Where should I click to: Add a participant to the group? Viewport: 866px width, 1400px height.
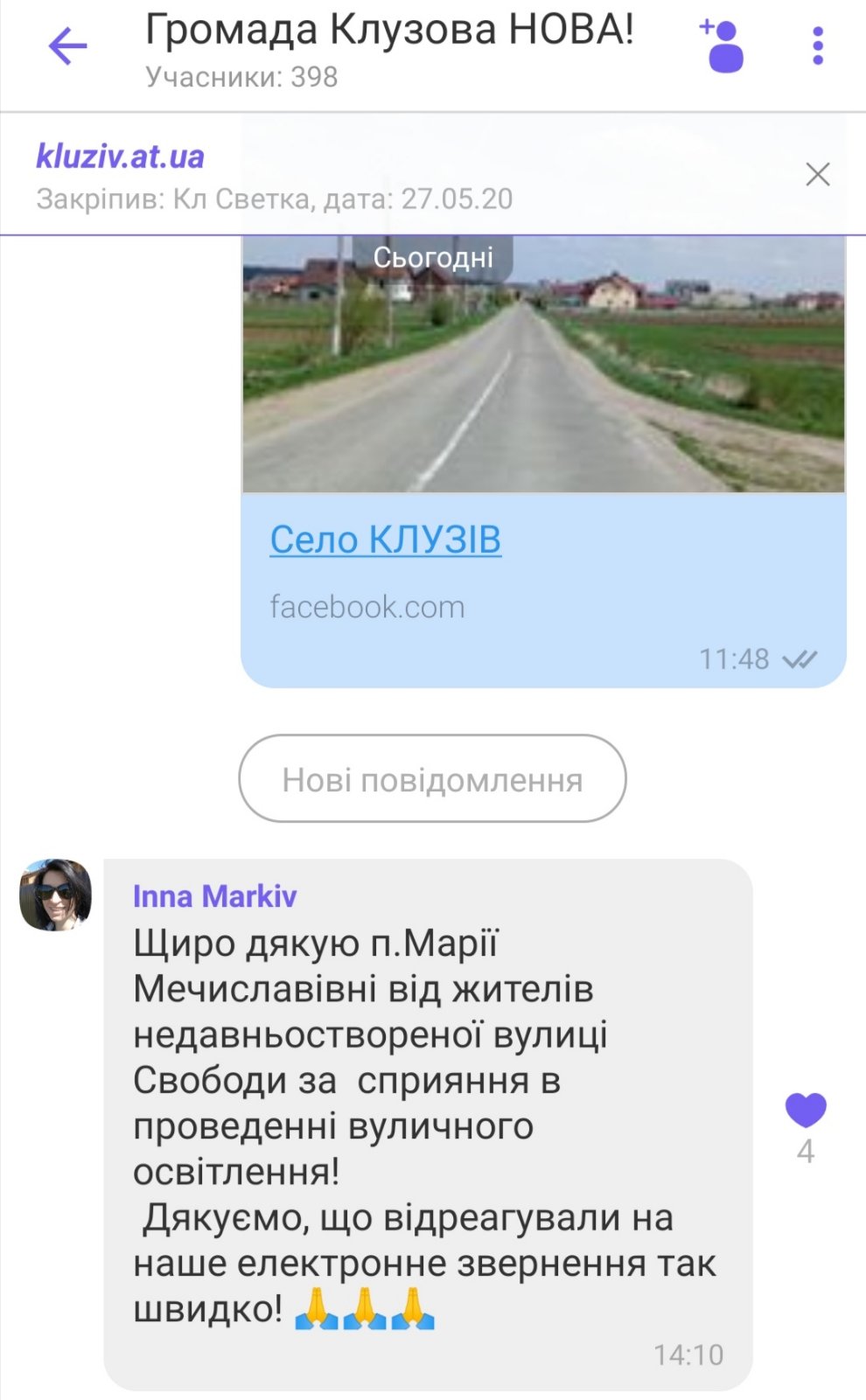723,46
